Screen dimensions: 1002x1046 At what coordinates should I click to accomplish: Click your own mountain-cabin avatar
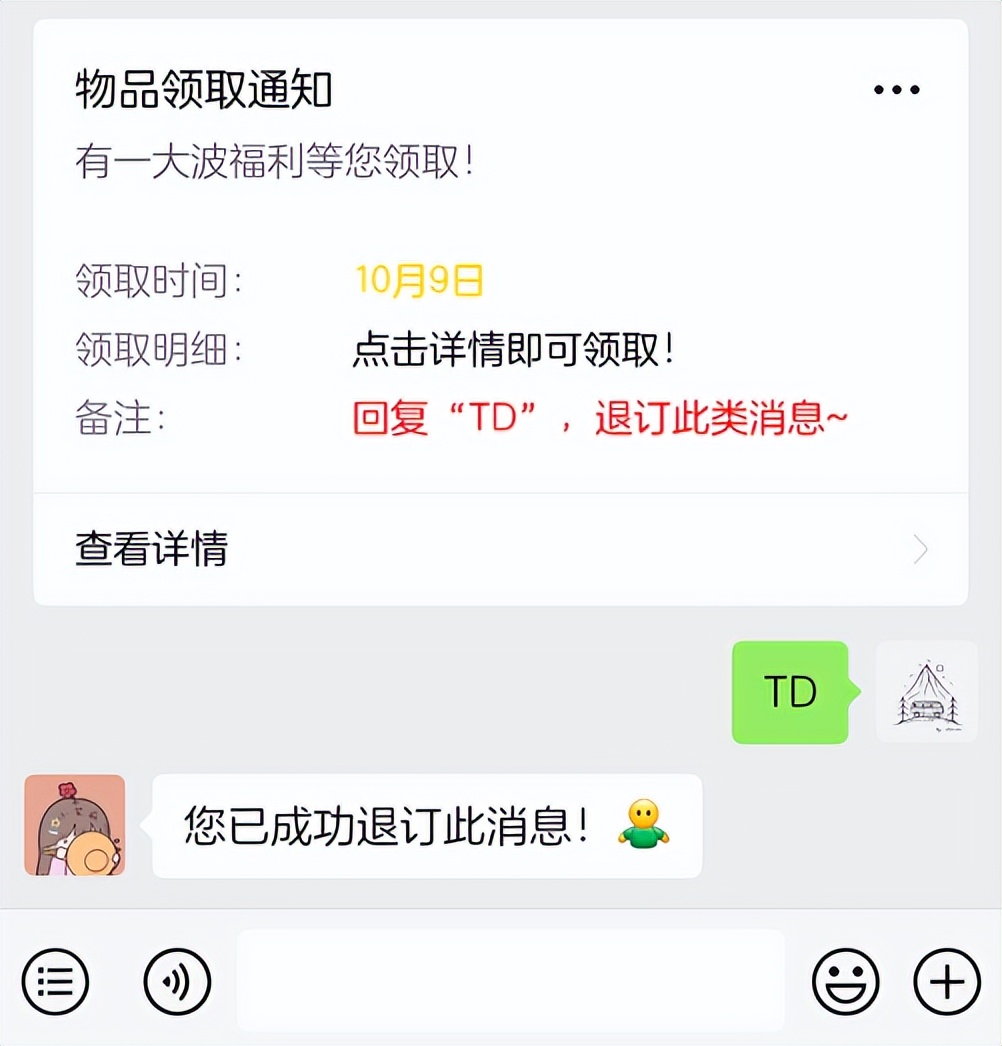(x=925, y=692)
